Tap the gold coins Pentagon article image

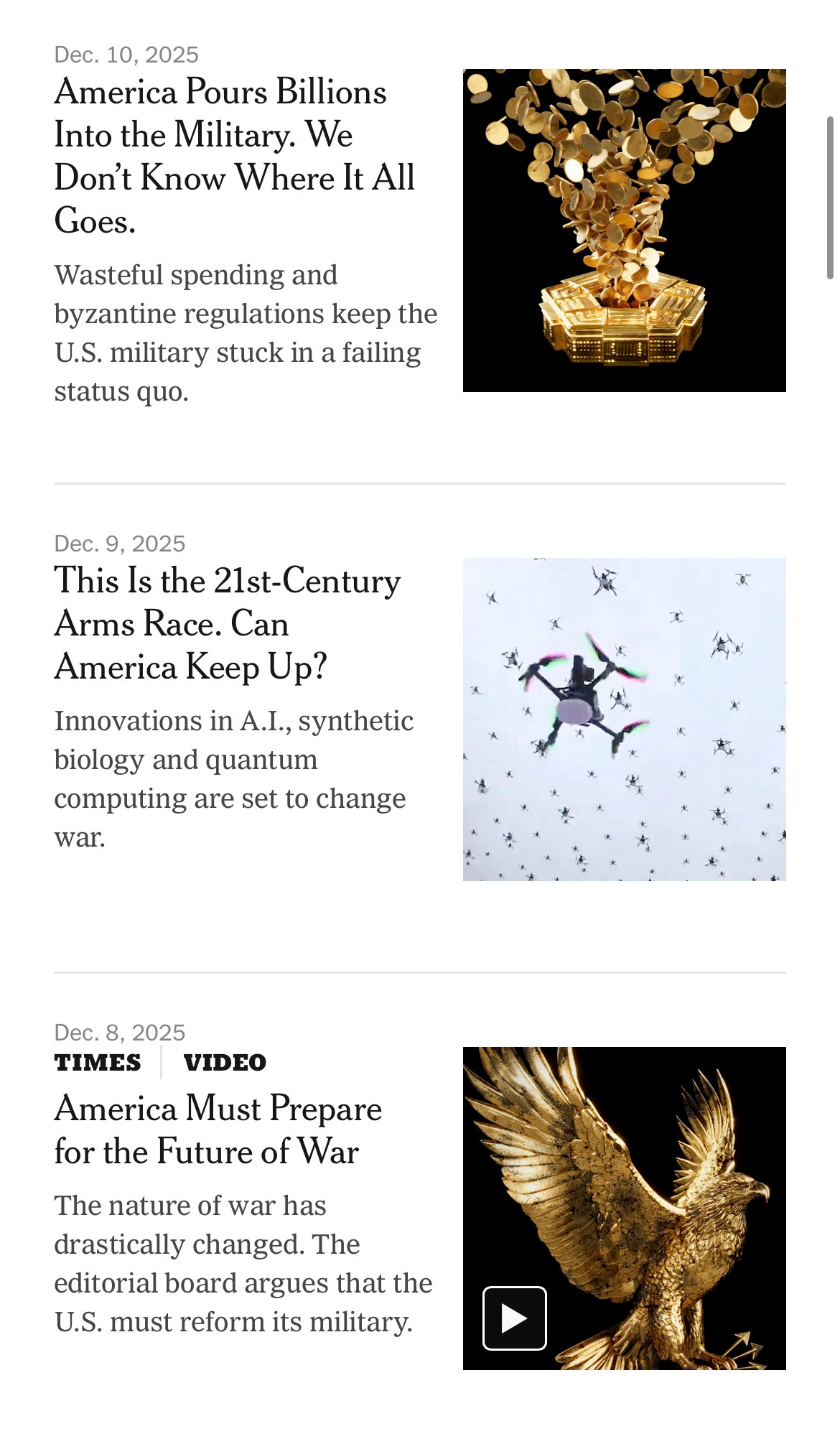click(x=624, y=231)
